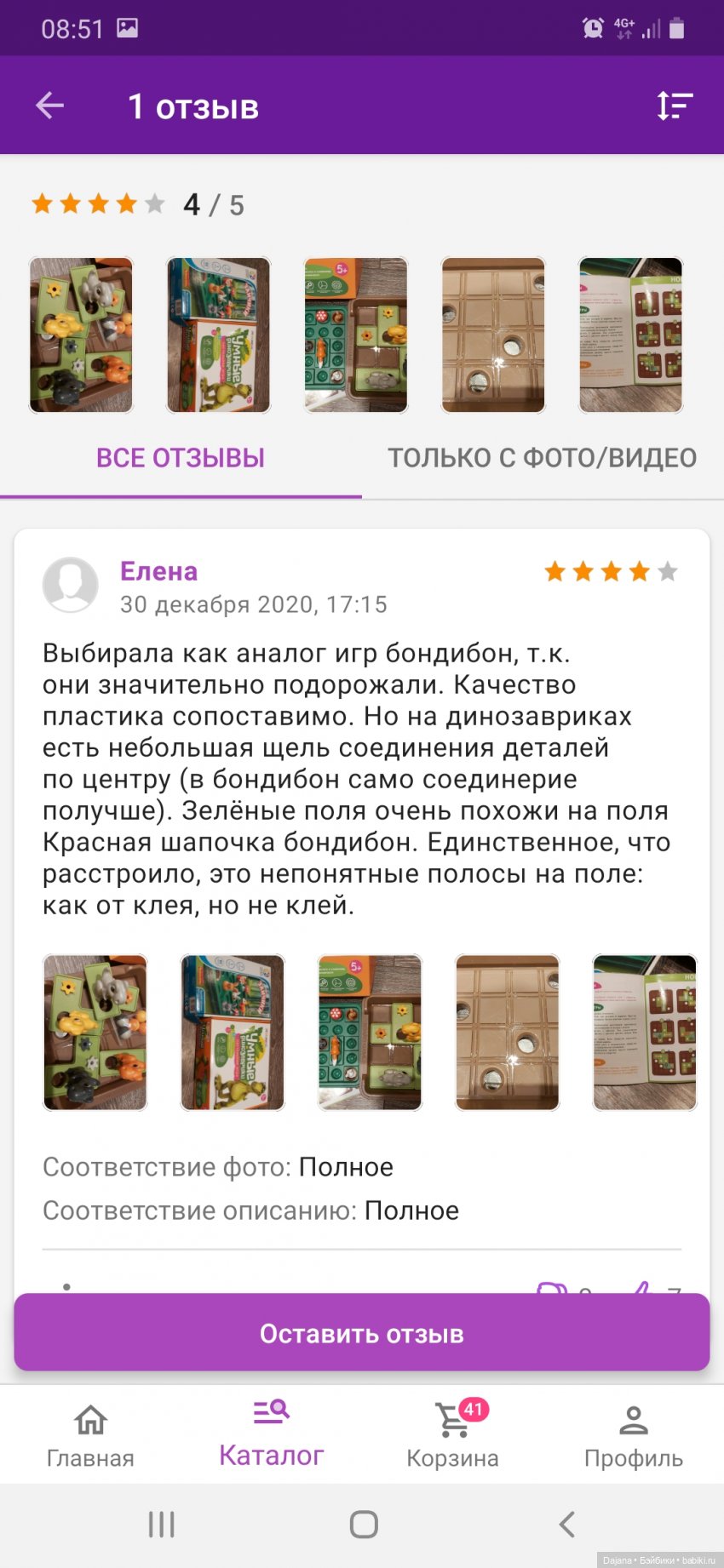View the fourth photo in Елена's review
This screenshot has width=724, height=1568.
(x=508, y=1033)
